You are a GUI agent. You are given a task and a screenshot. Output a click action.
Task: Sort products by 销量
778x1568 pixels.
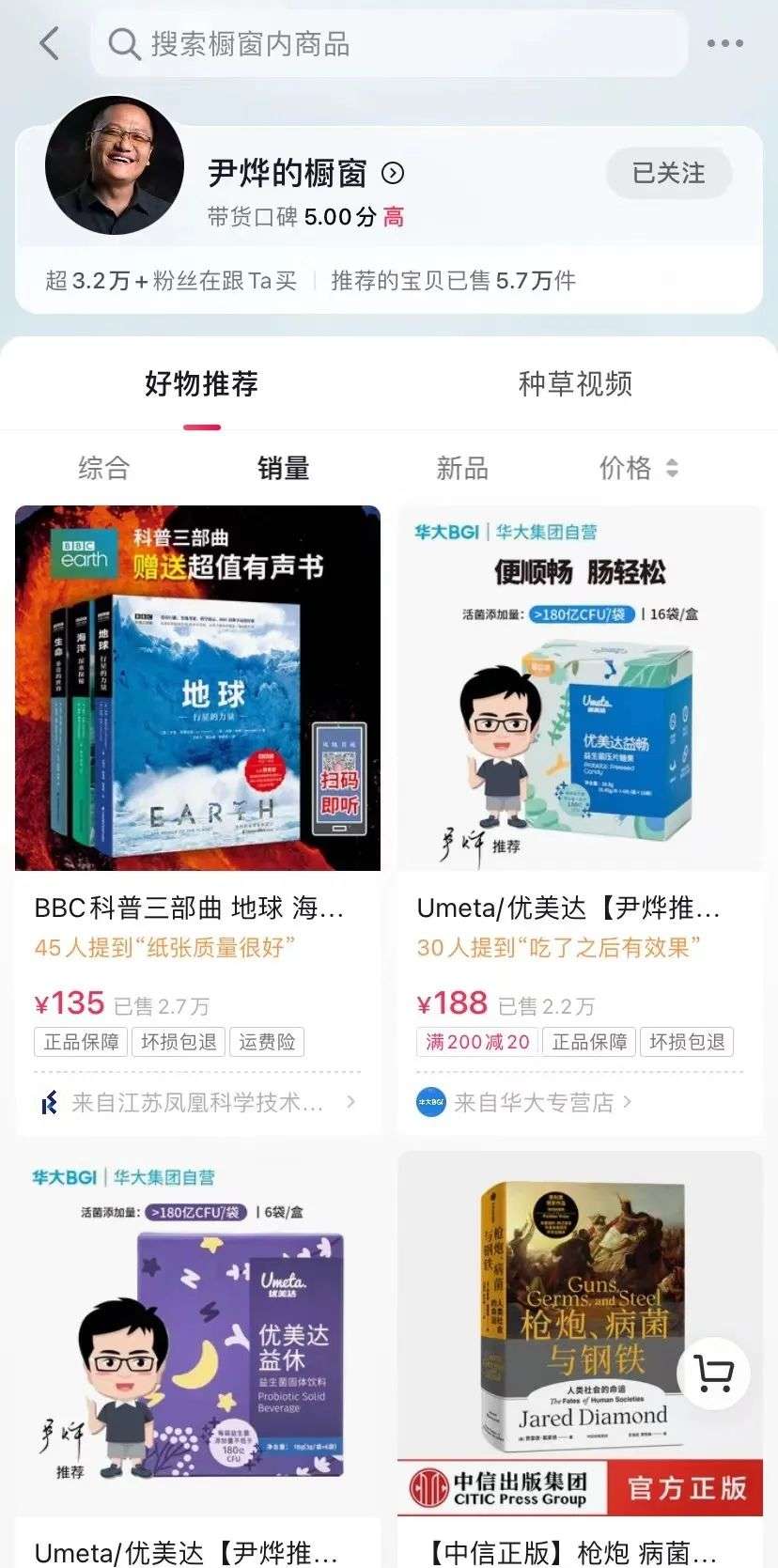pos(284,467)
